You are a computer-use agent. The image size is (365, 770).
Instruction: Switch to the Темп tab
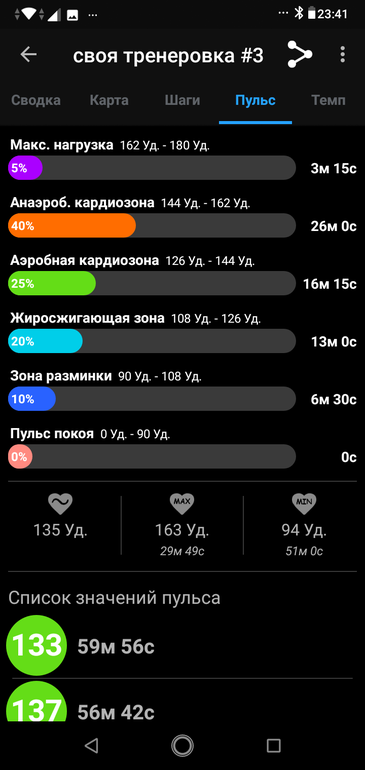click(x=328, y=101)
